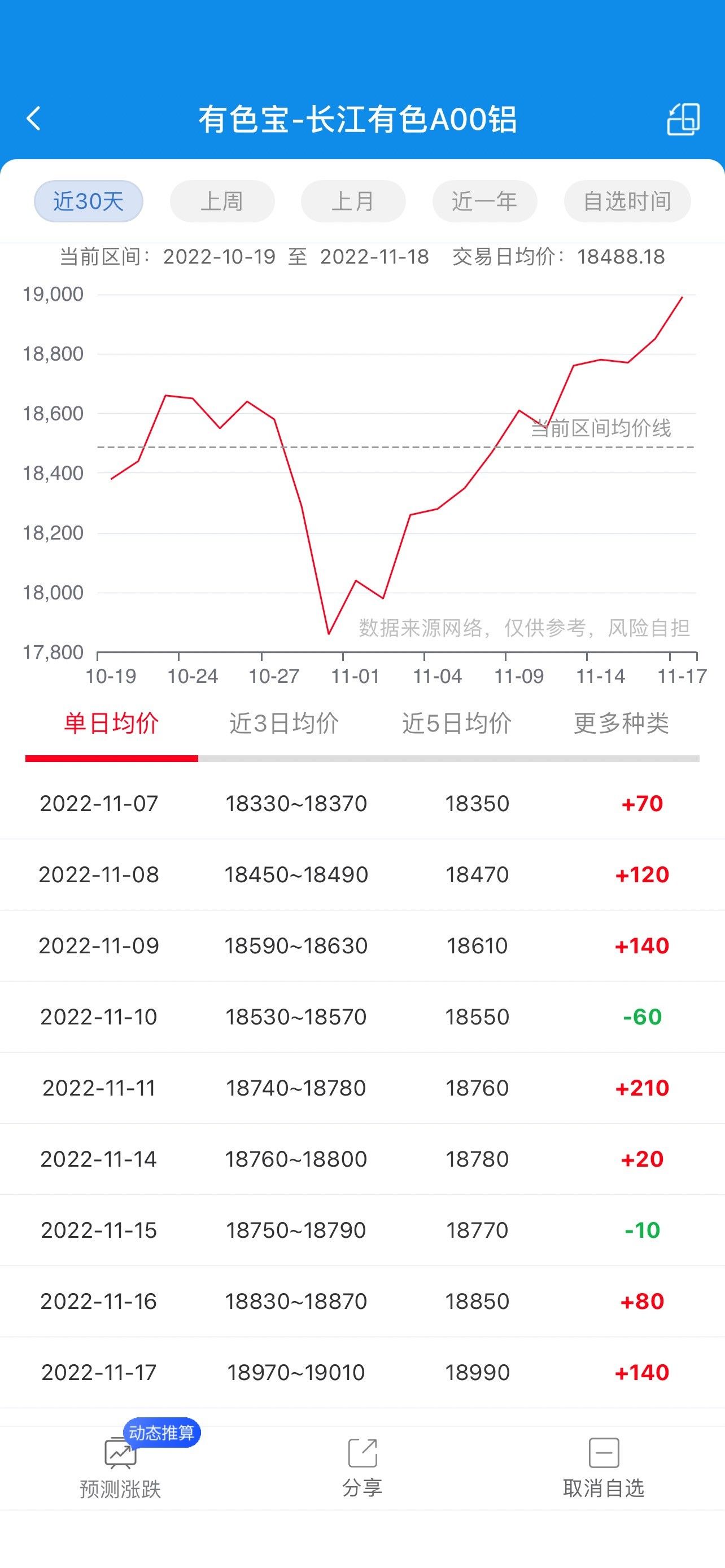
Task: Show last month's data via 上月
Action: point(353,201)
